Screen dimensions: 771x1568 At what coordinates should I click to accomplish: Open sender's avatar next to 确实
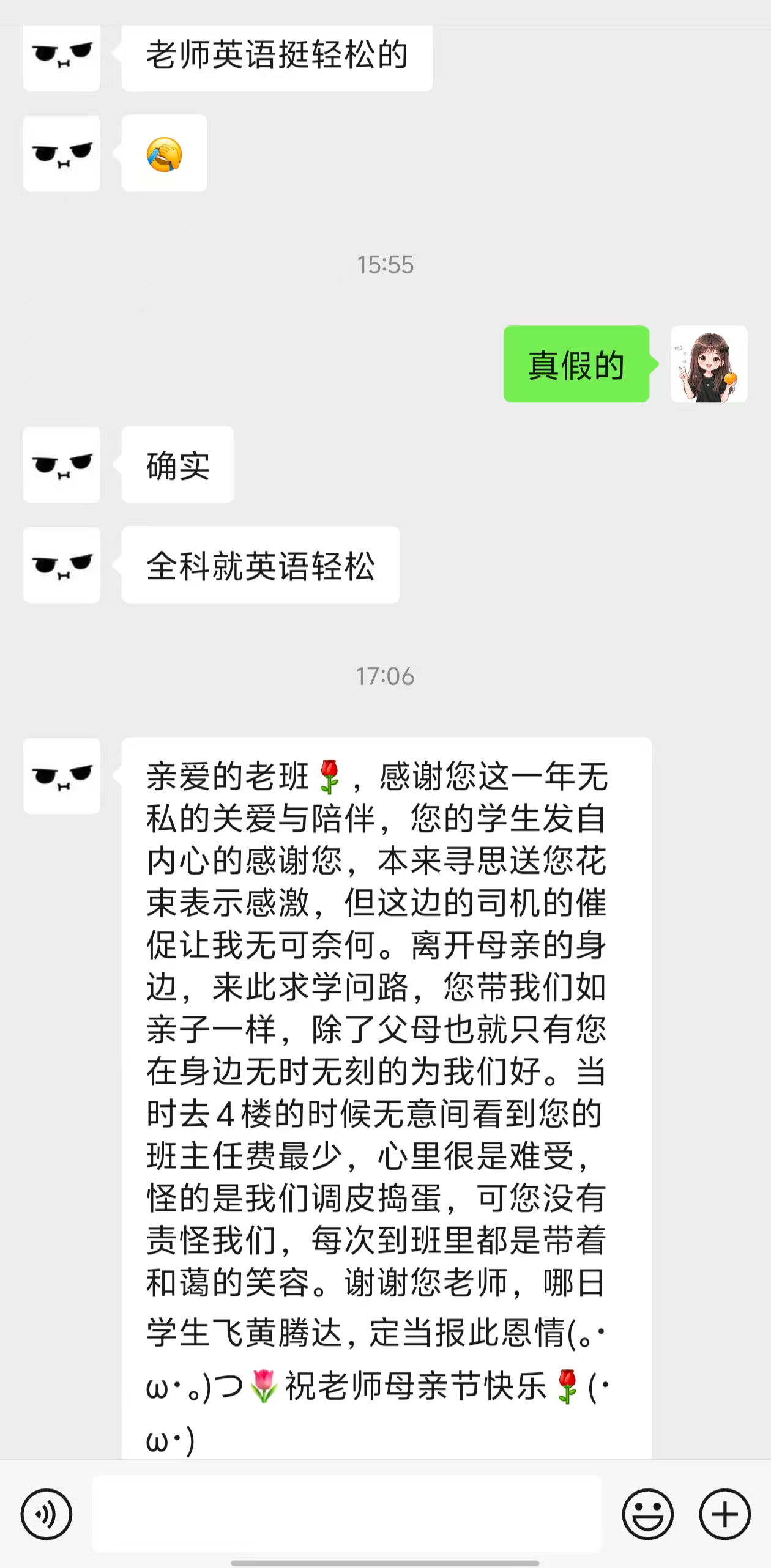coord(62,465)
